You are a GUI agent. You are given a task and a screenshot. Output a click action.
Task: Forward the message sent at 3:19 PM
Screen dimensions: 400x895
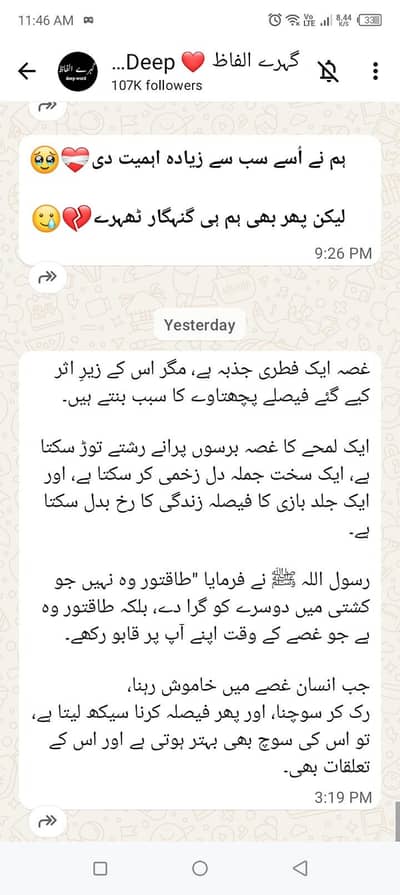point(47,821)
